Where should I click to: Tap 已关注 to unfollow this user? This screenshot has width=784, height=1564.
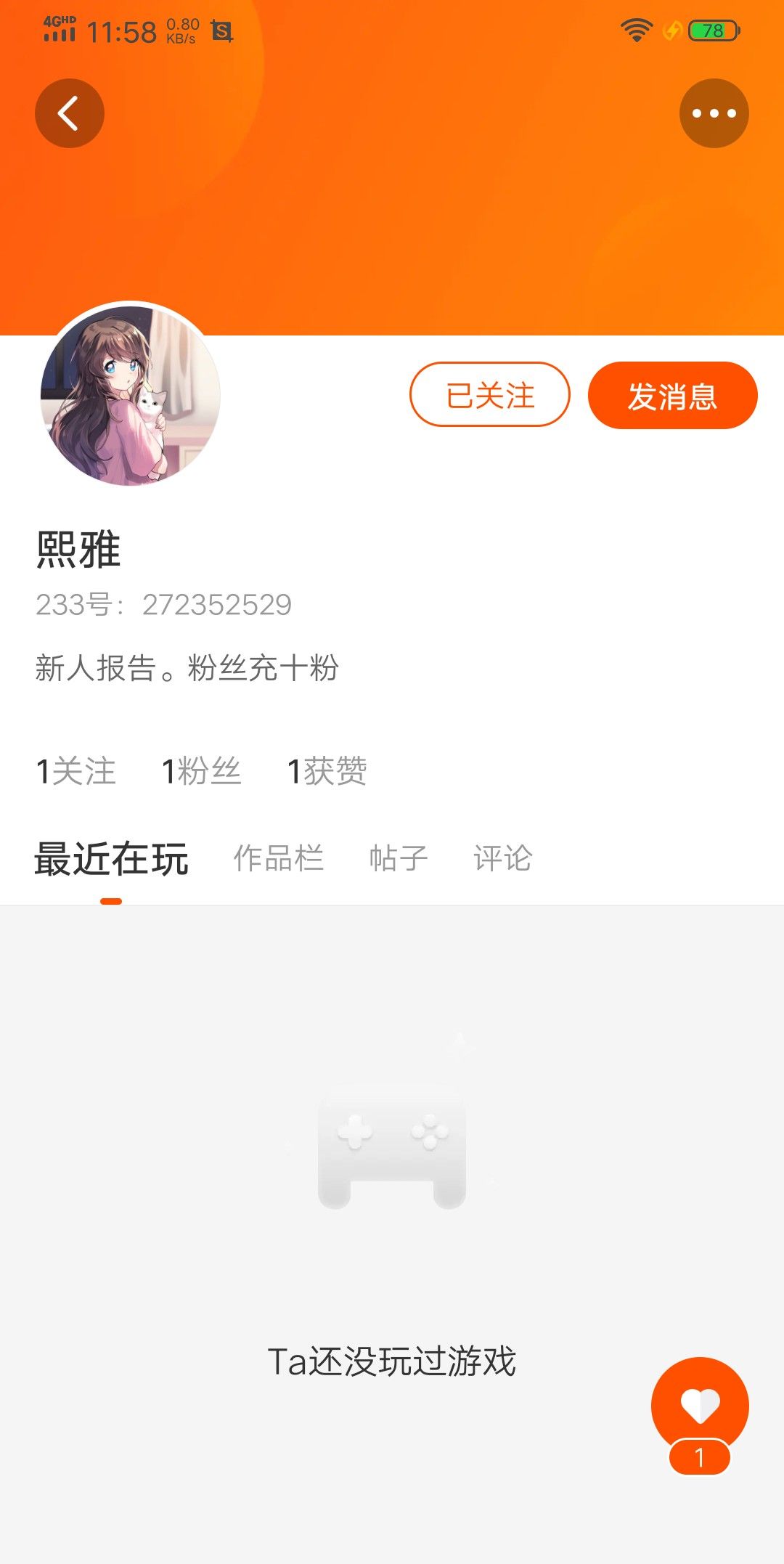tap(490, 395)
